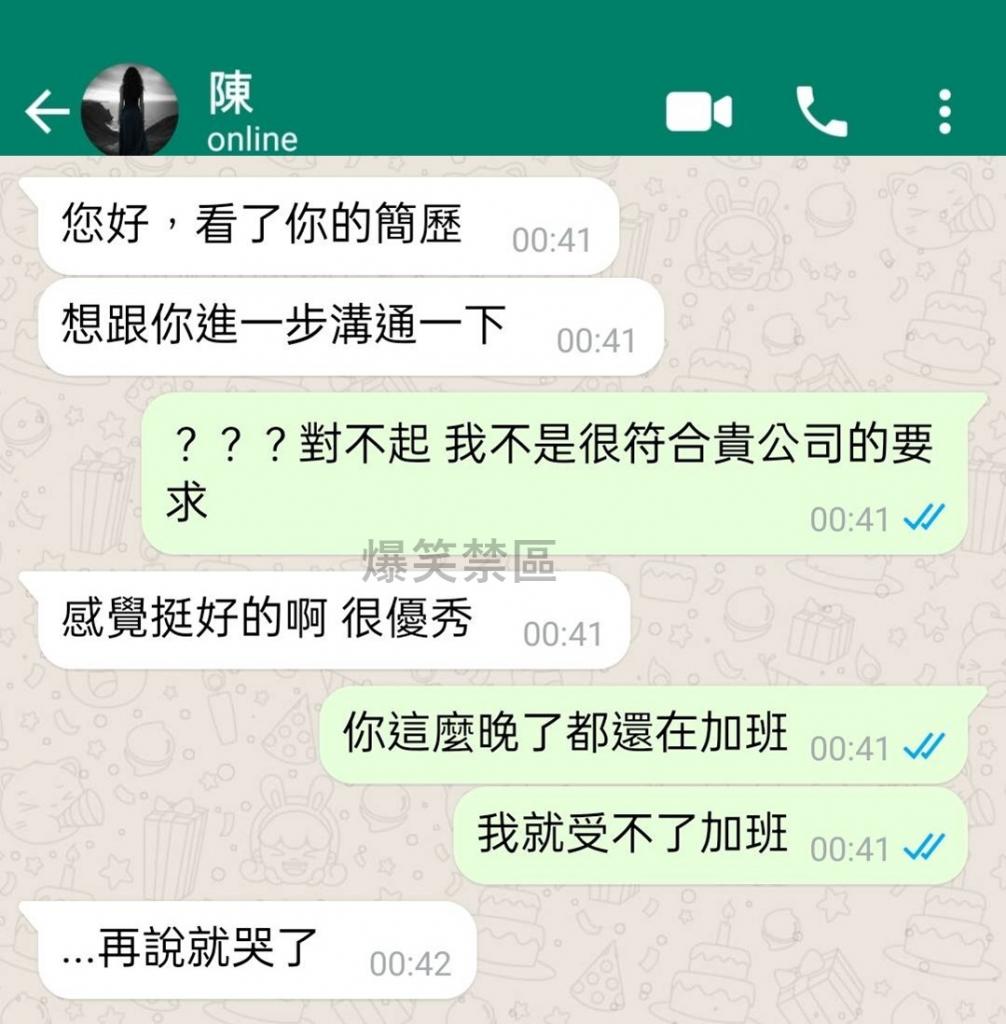Open the overflow menu
This screenshot has height=1024, width=1006.
944,111
